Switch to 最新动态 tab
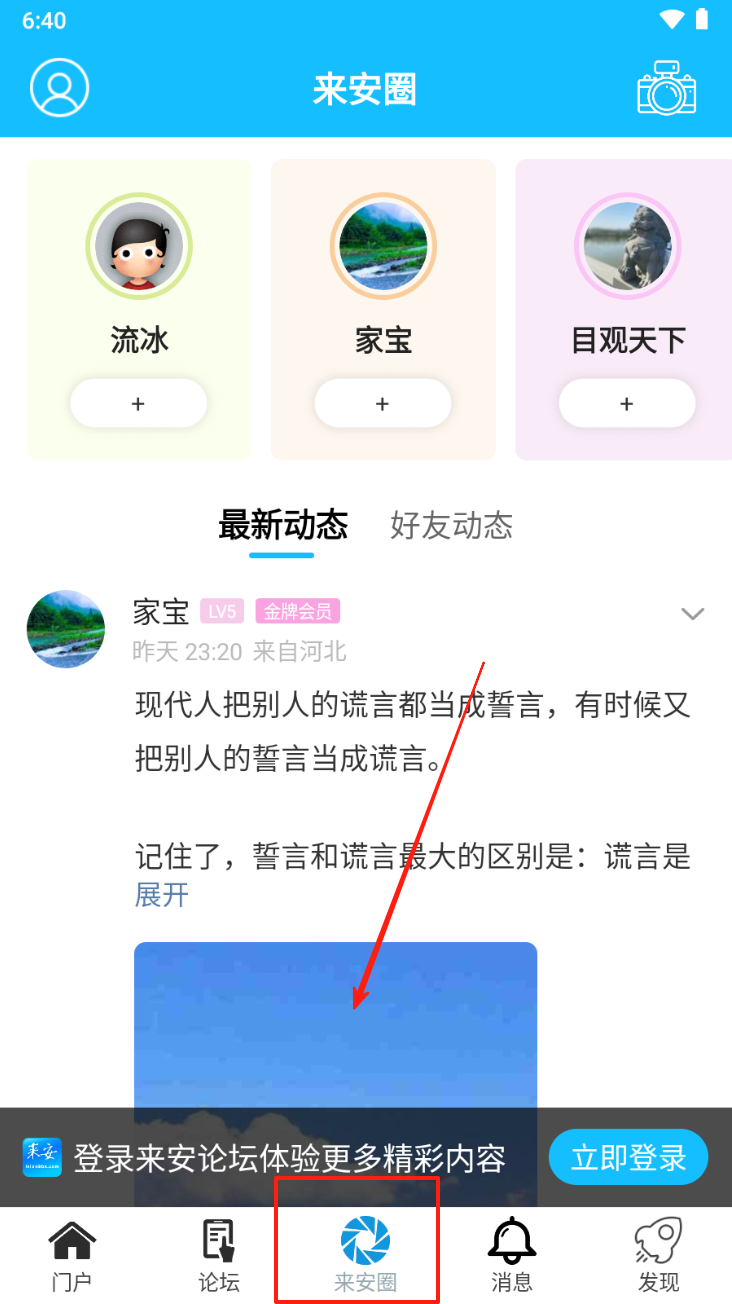Viewport: 732px width, 1304px height. point(283,525)
